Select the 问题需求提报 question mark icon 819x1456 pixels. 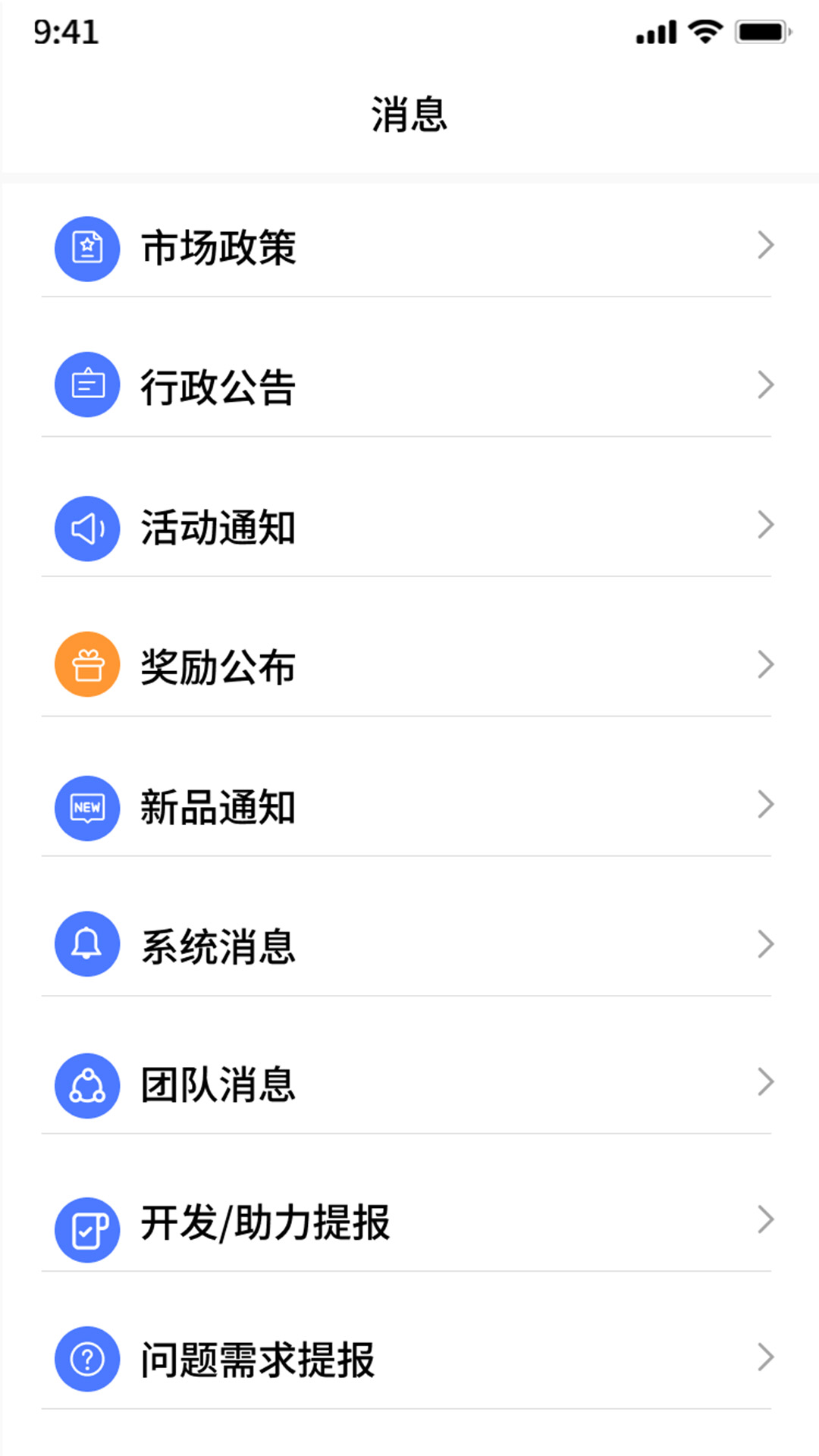click(x=86, y=1360)
